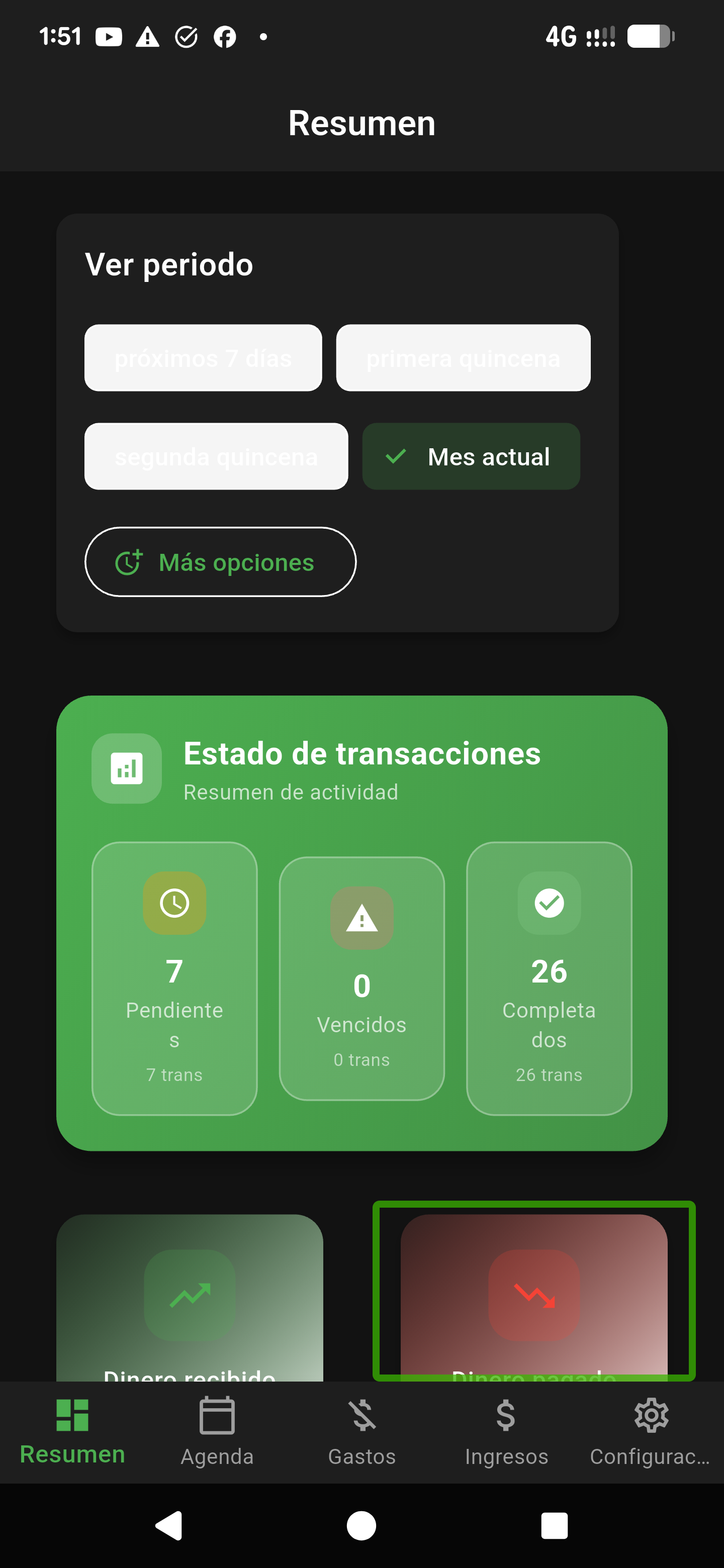The height and width of the screenshot is (1568, 724).
Task: Click the calendar icon above Agenda
Action: (x=217, y=1416)
